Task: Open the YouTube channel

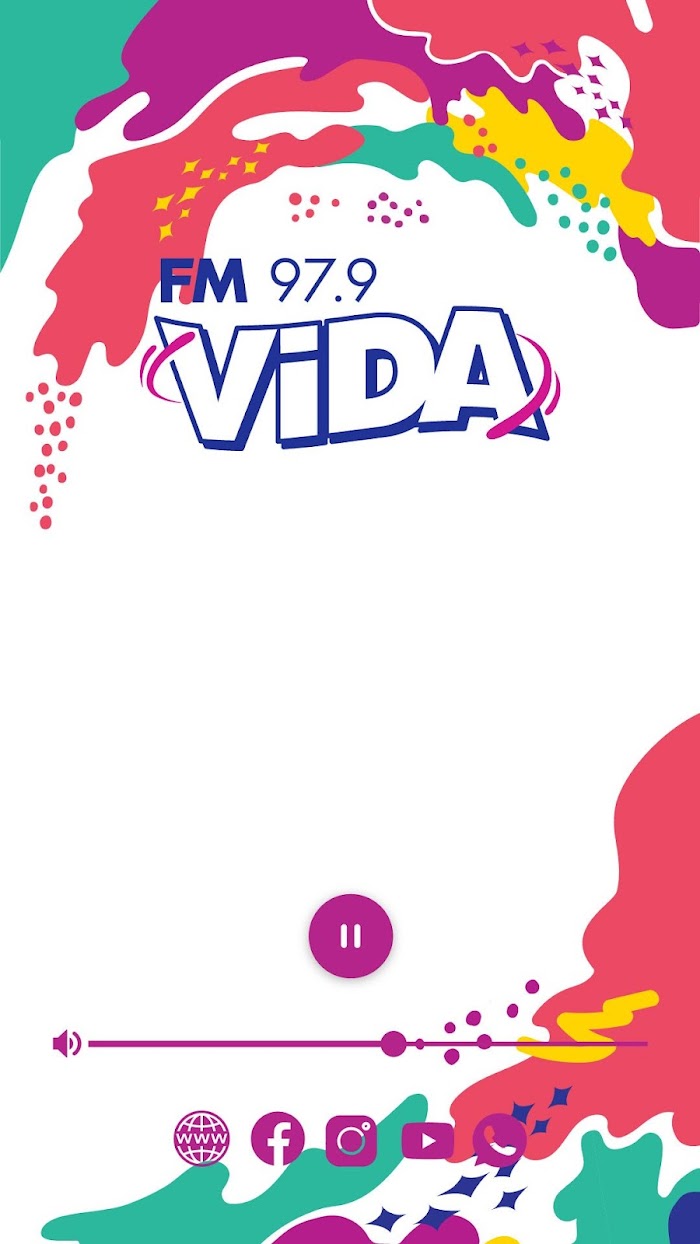Action: tap(427, 1140)
